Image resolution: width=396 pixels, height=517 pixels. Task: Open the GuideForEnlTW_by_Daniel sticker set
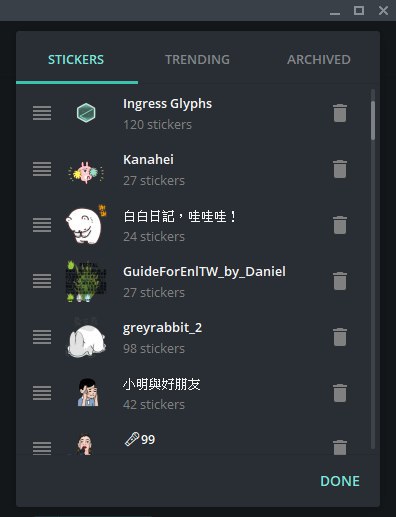coord(193,281)
